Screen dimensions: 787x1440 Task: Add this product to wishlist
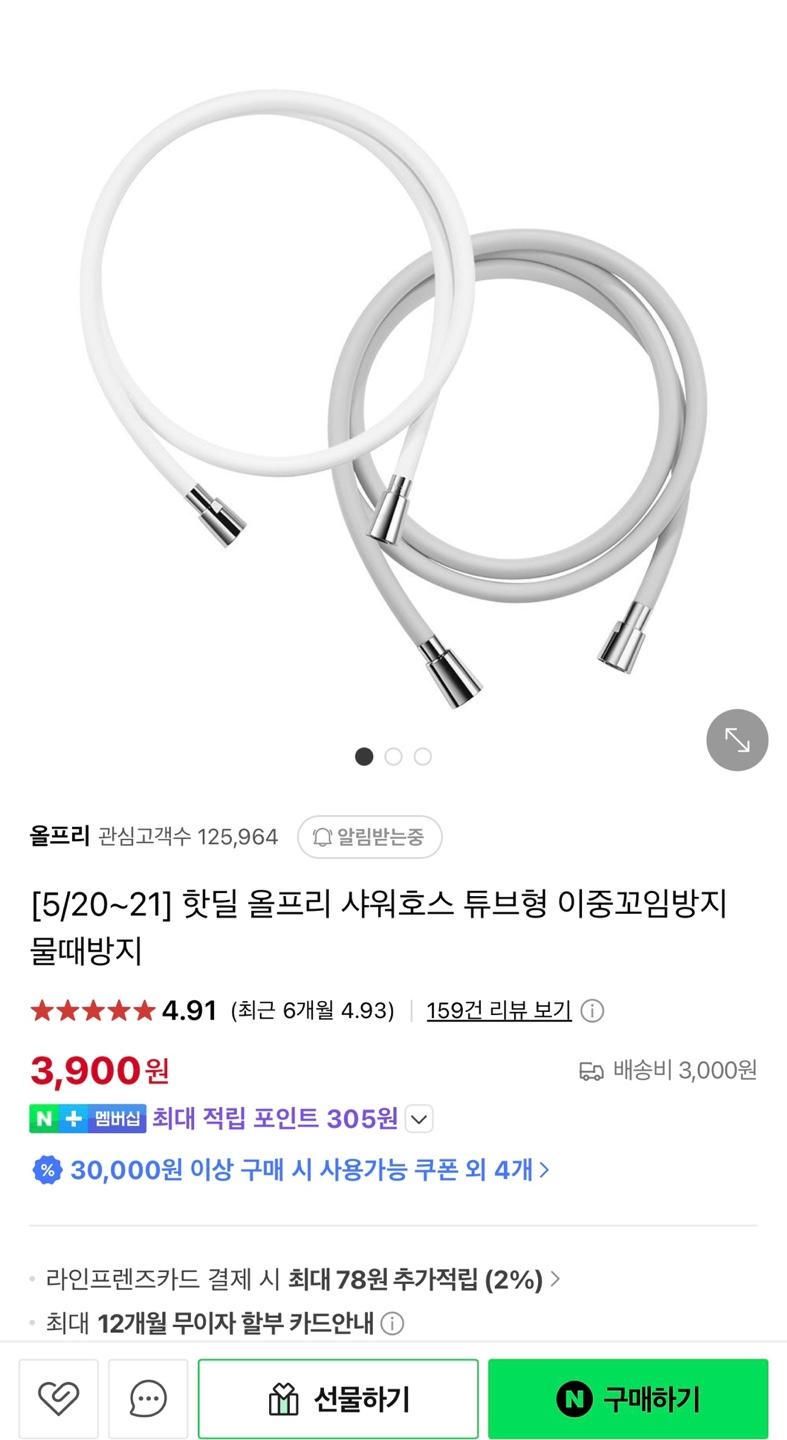point(58,1398)
